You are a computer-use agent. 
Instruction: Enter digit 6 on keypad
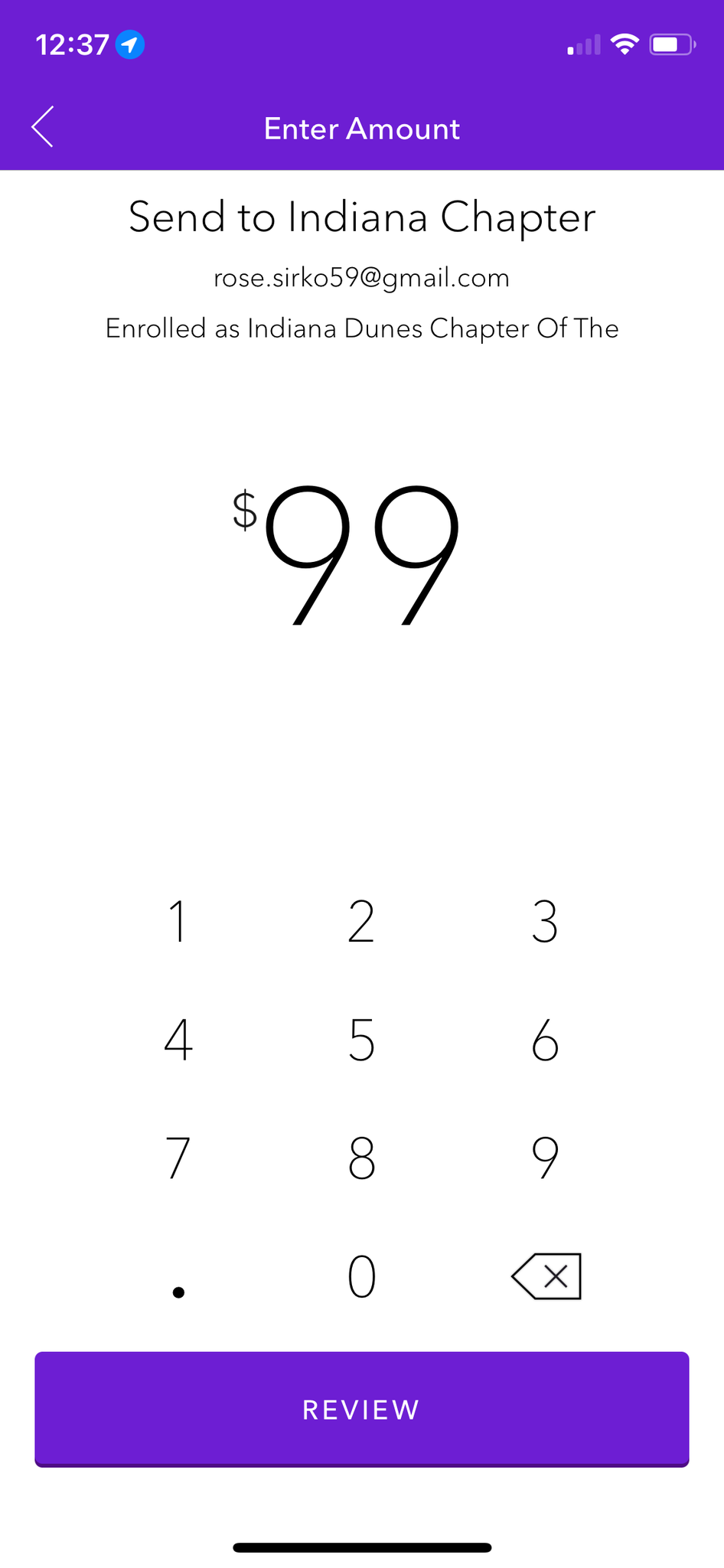(545, 1040)
